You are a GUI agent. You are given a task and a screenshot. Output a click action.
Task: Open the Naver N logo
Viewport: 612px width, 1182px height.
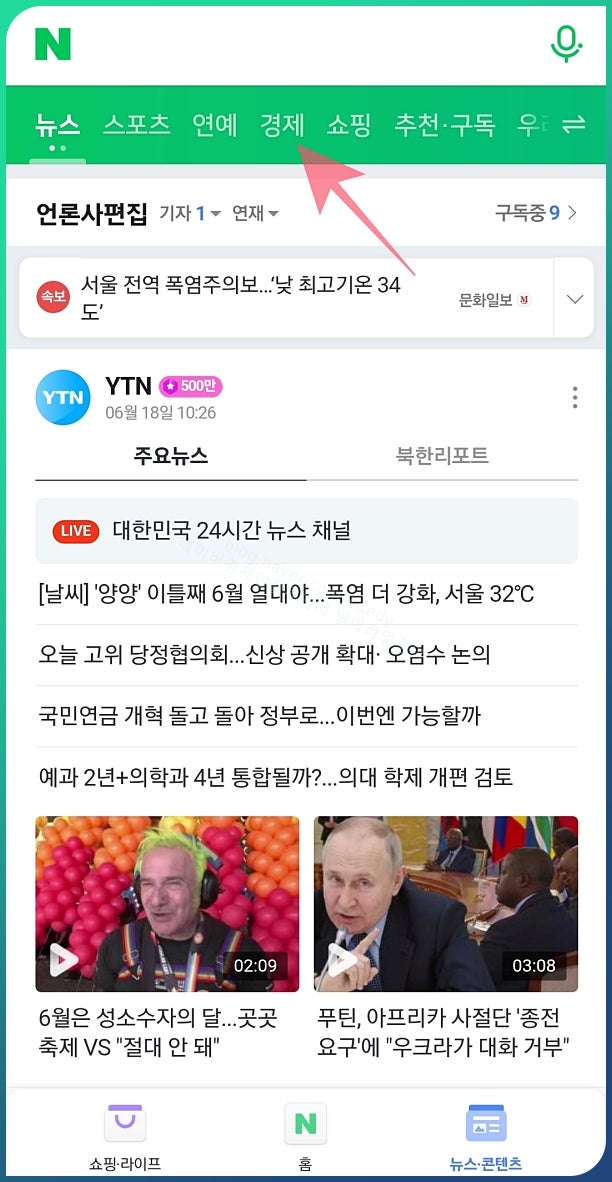[53, 44]
